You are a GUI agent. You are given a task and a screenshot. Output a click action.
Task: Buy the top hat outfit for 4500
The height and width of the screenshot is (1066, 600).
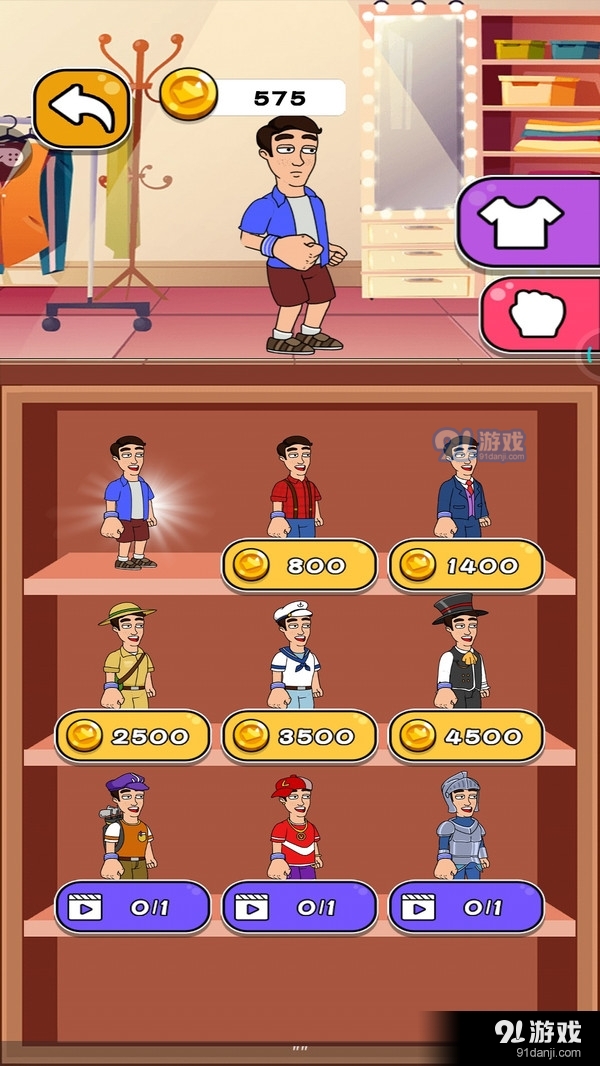466,737
